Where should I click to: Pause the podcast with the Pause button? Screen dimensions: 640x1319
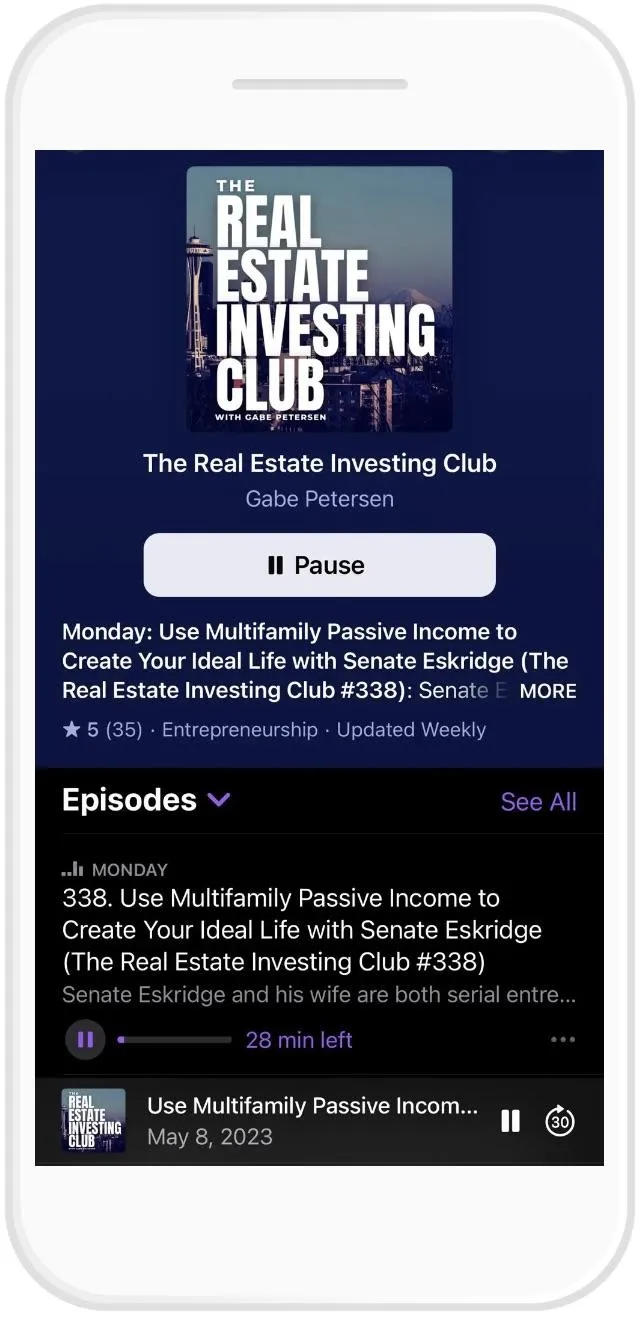(319, 565)
